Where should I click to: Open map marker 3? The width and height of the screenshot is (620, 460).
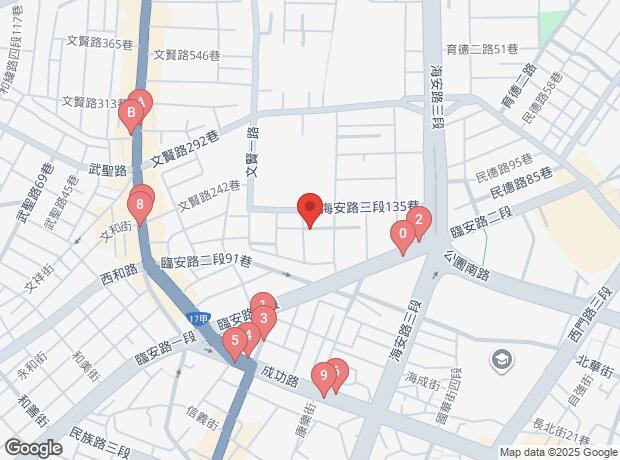pyautogui.click(x=263, y=320)
